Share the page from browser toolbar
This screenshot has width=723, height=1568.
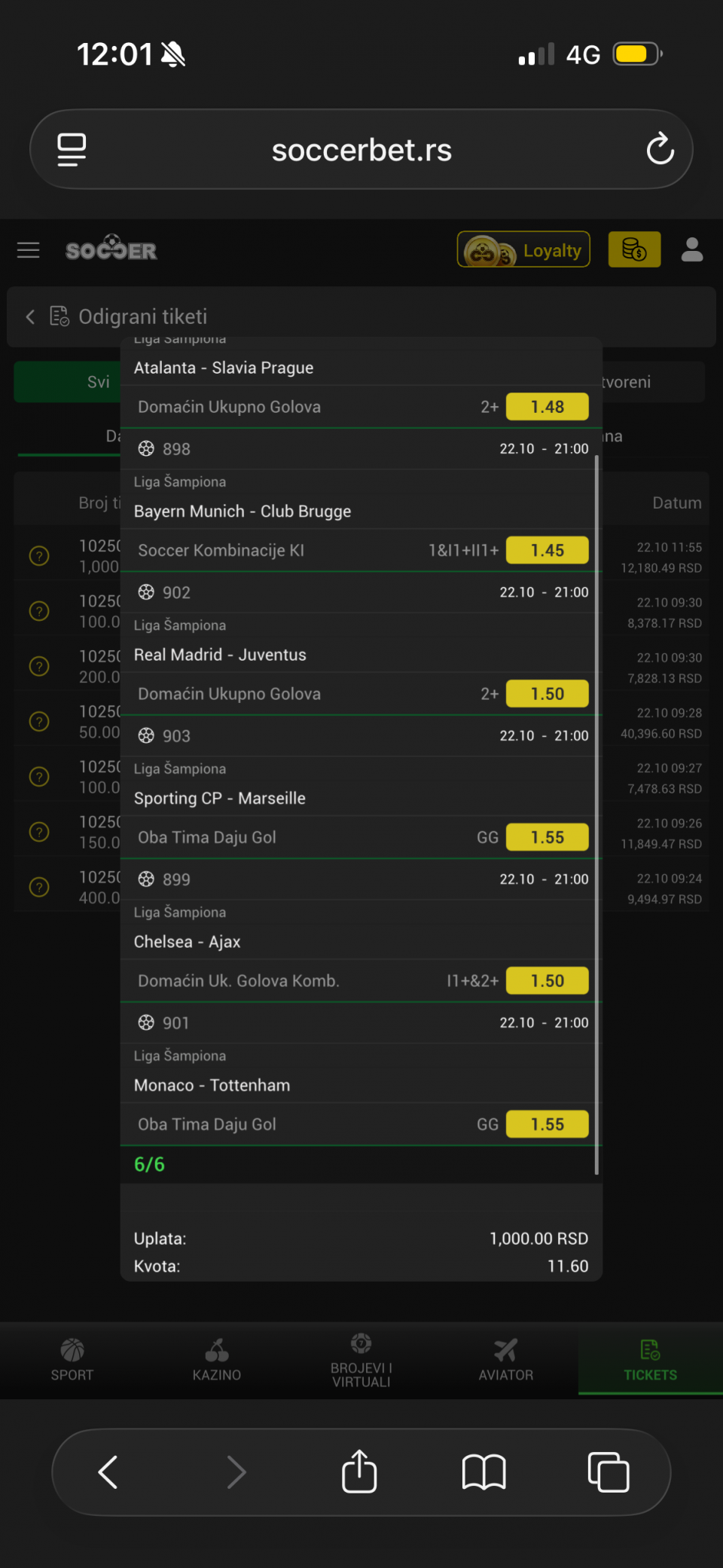(x=359, y=1472)
